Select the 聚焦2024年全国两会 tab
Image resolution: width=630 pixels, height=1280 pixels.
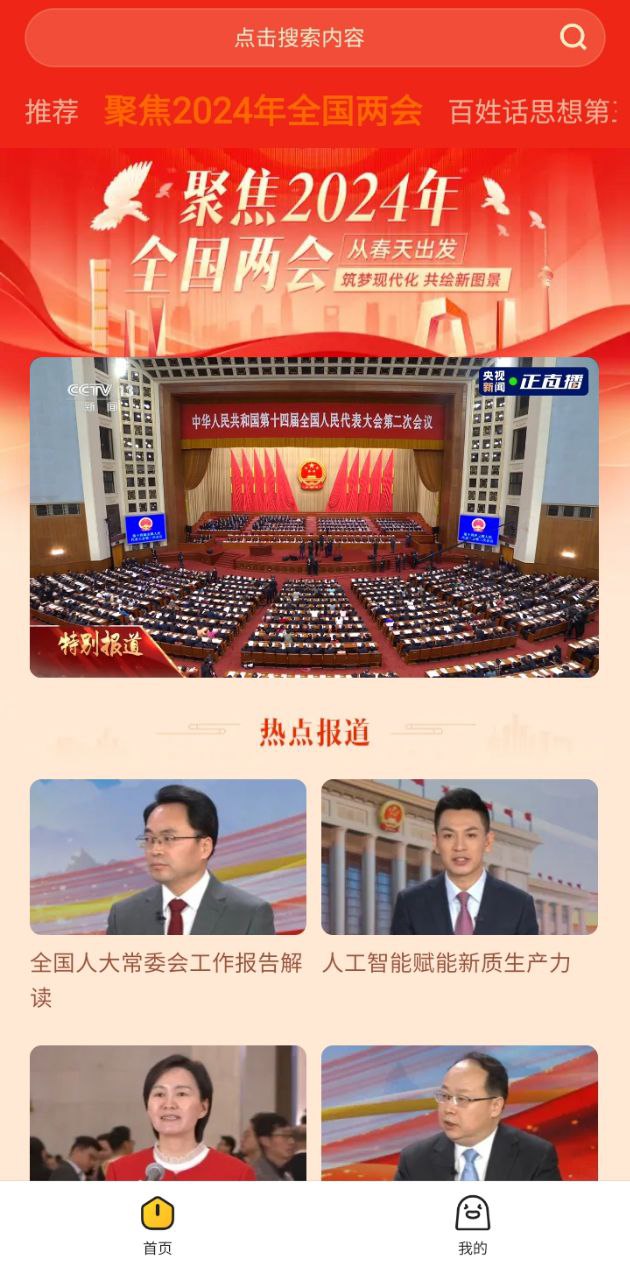(263, 111)
